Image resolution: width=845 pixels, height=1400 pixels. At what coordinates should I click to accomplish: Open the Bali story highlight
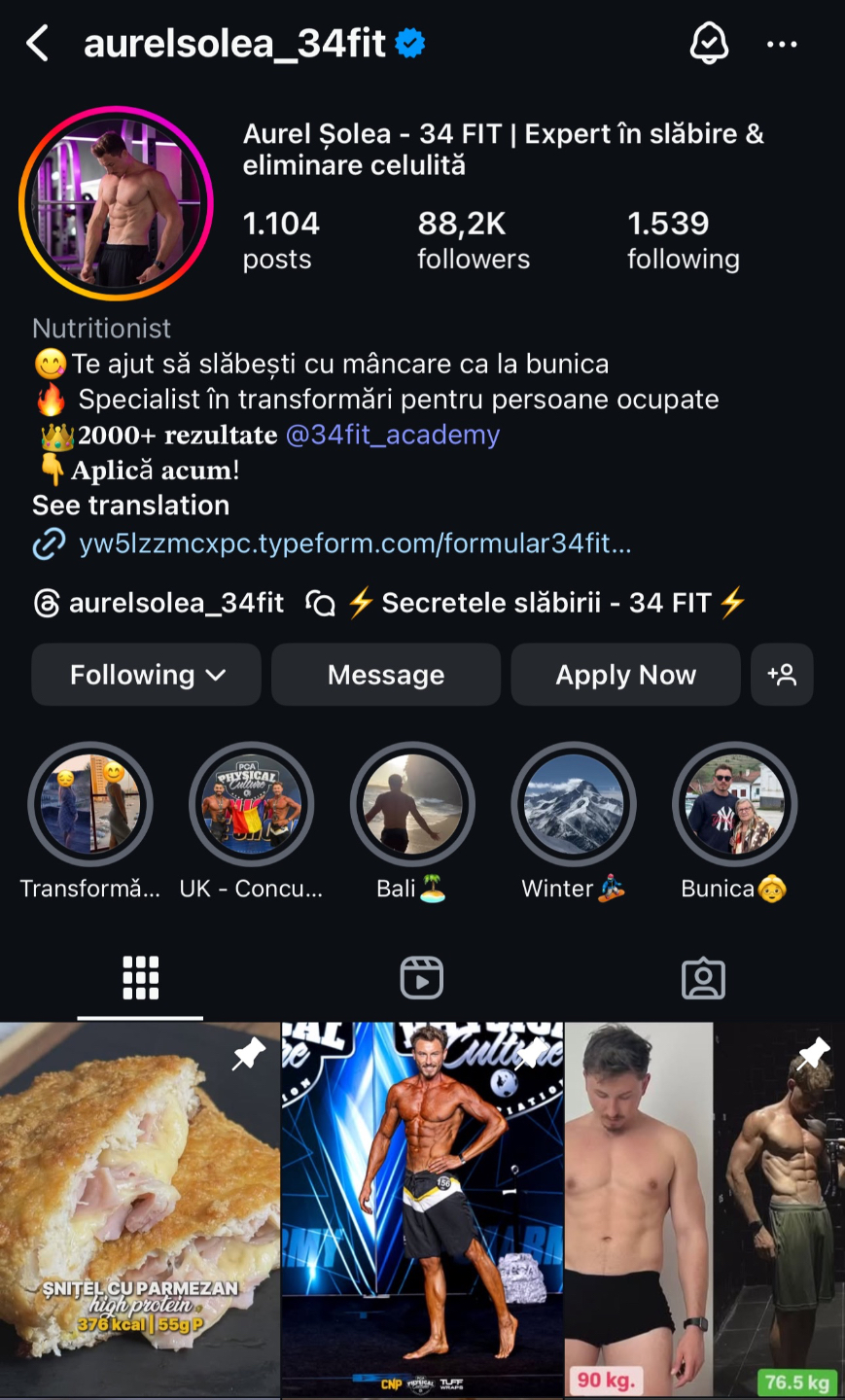click(412, 805)
